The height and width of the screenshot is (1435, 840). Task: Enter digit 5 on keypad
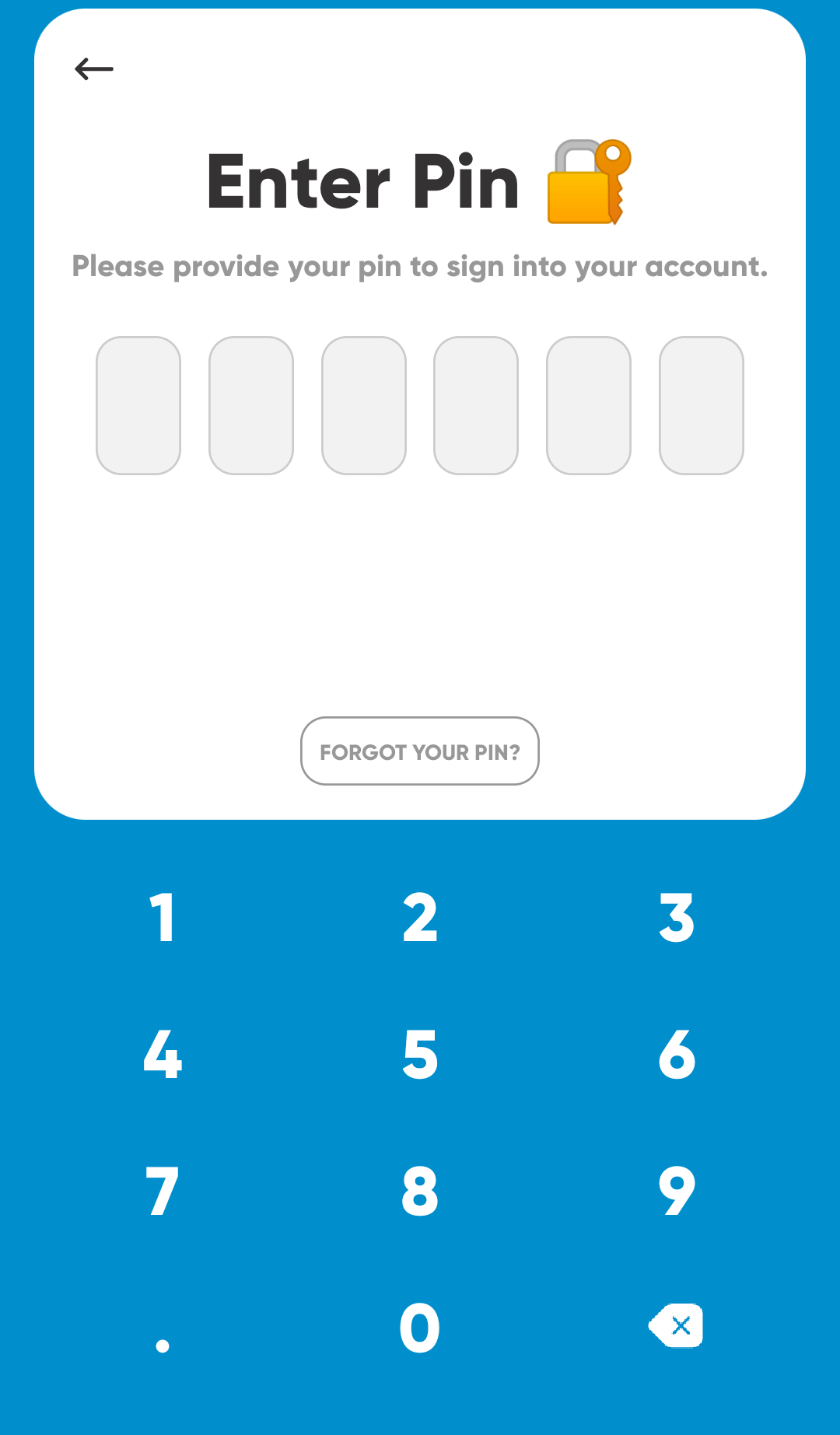420,1055
